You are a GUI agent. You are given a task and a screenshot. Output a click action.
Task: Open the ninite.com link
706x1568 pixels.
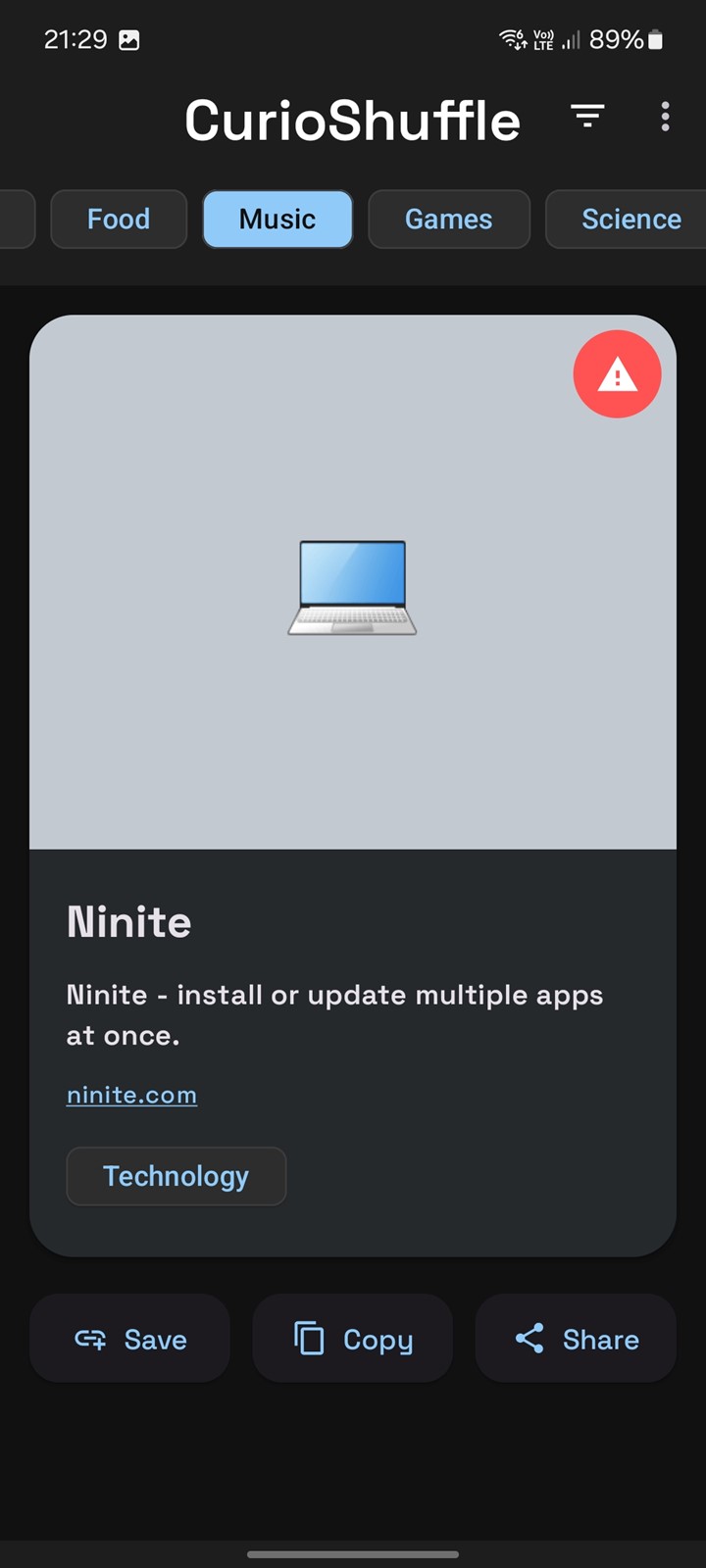point(131,1095)
